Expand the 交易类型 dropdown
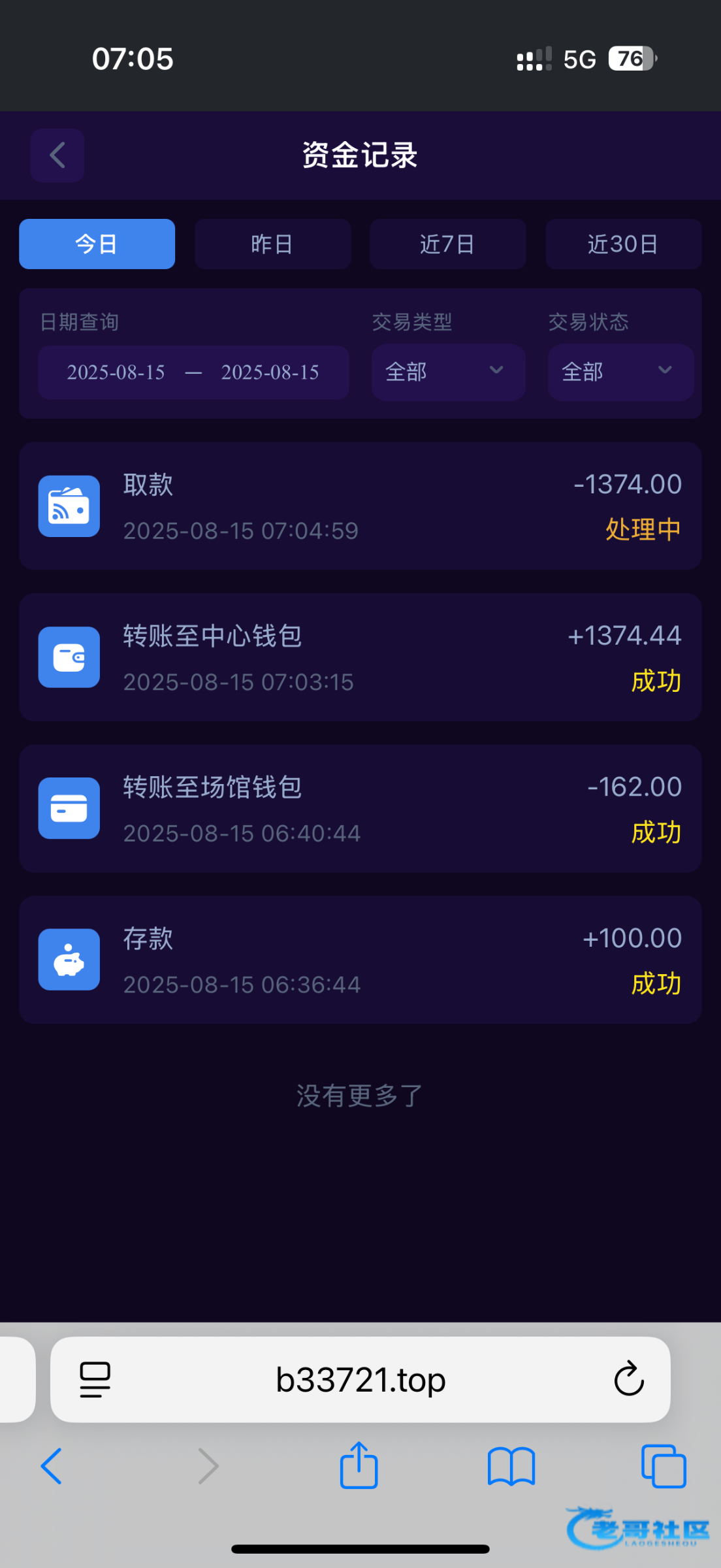Screen dimensions: 721x1568 coord(449,372)
